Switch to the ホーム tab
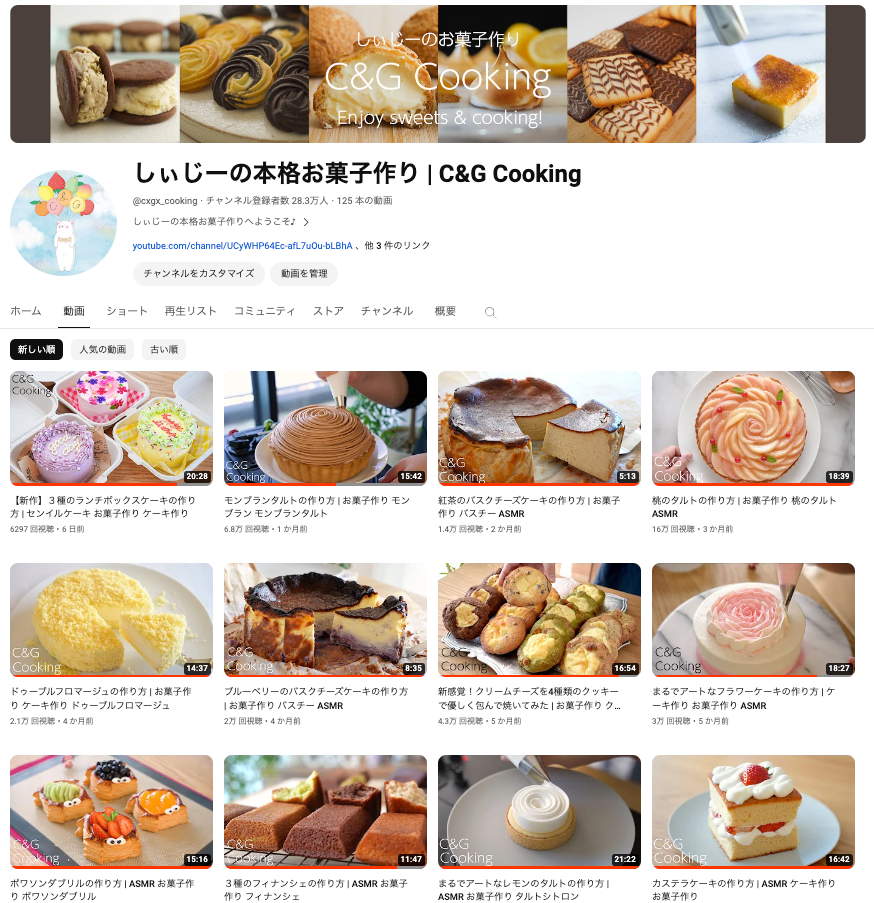 tap(26, 311)
